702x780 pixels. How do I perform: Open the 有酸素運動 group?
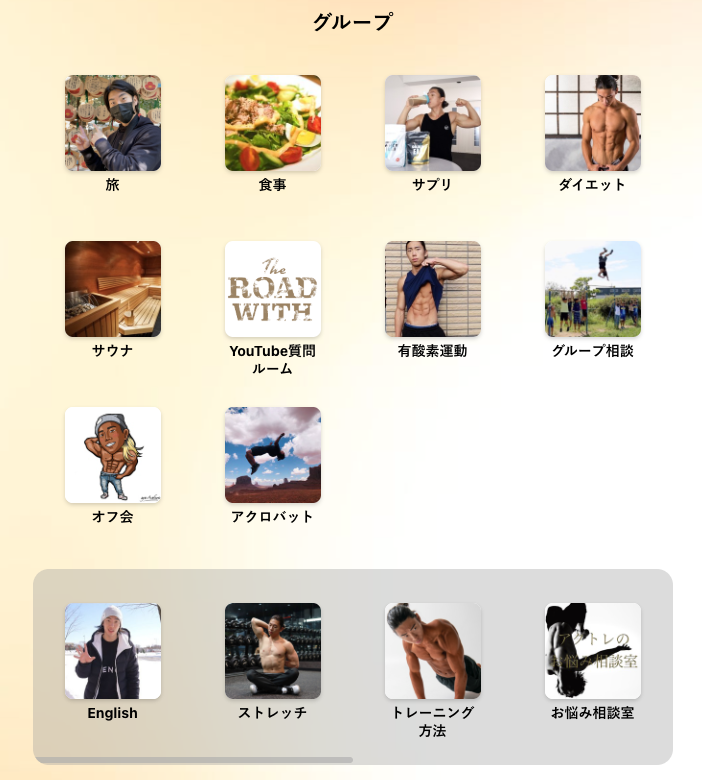click(x=433, y=289)
